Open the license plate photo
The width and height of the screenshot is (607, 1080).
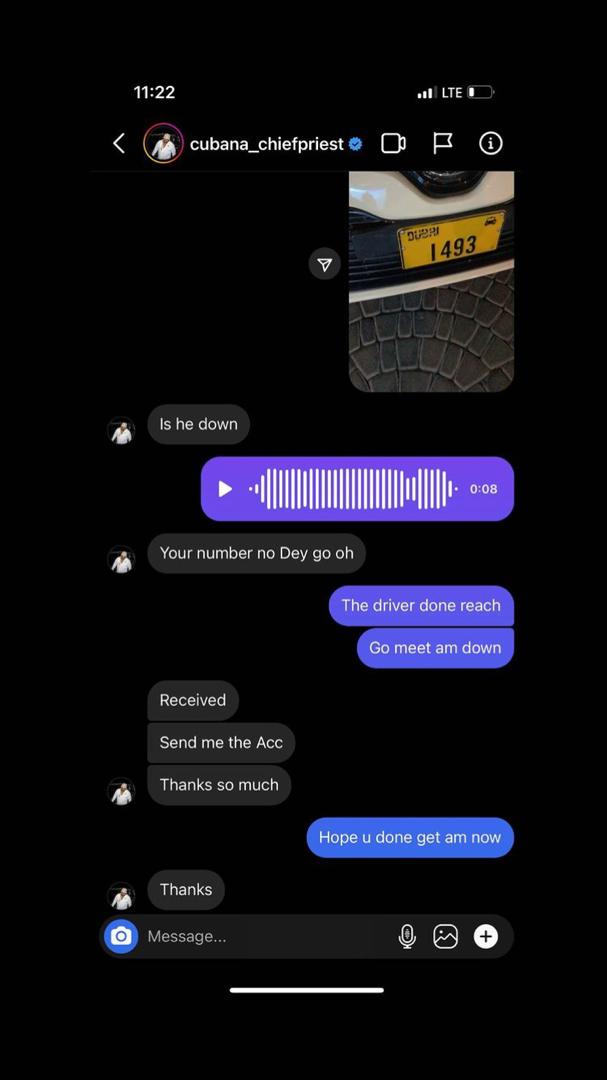[431, 281]
